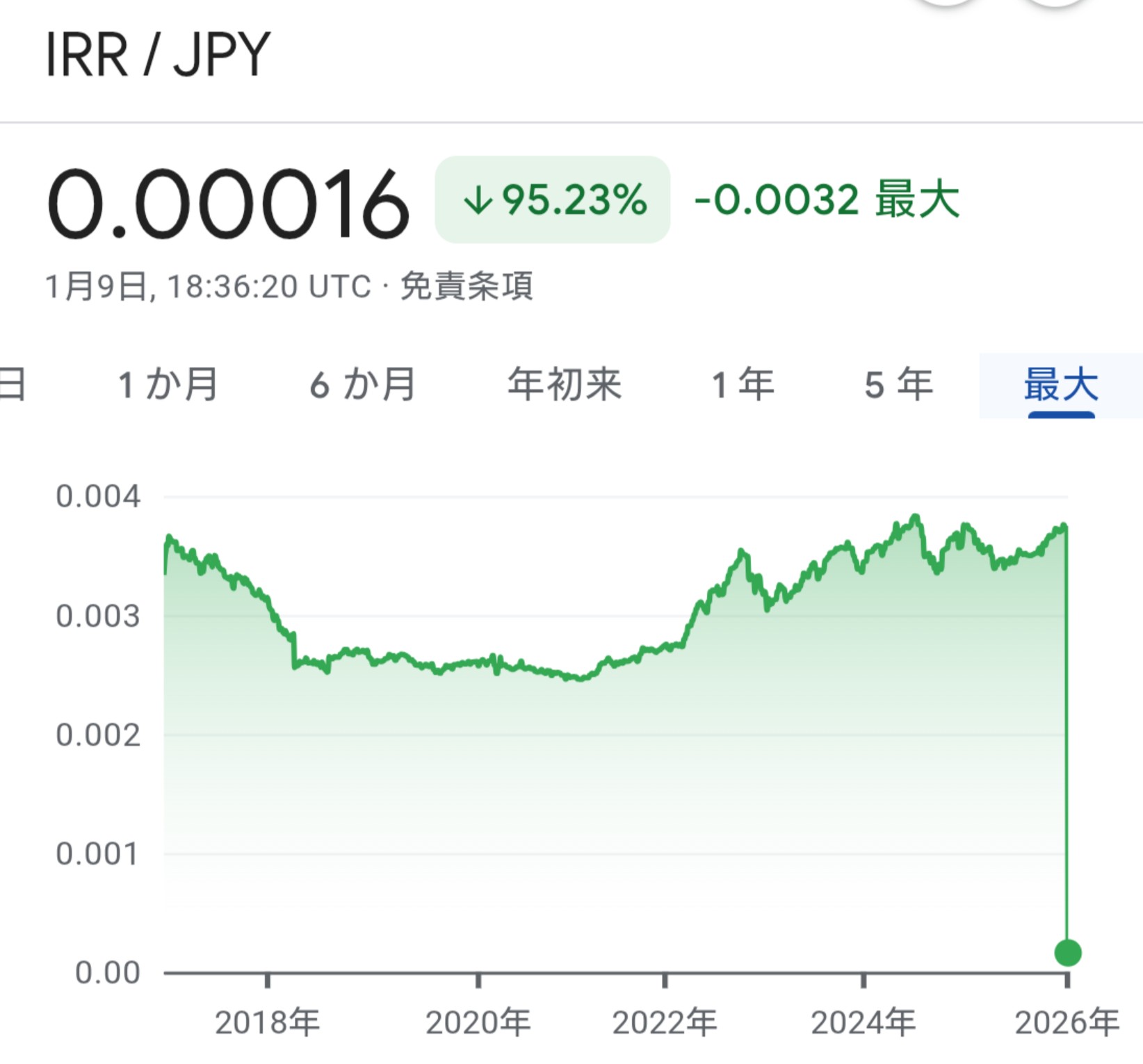Show the 年初来 chart range

(x=564, y=384)
